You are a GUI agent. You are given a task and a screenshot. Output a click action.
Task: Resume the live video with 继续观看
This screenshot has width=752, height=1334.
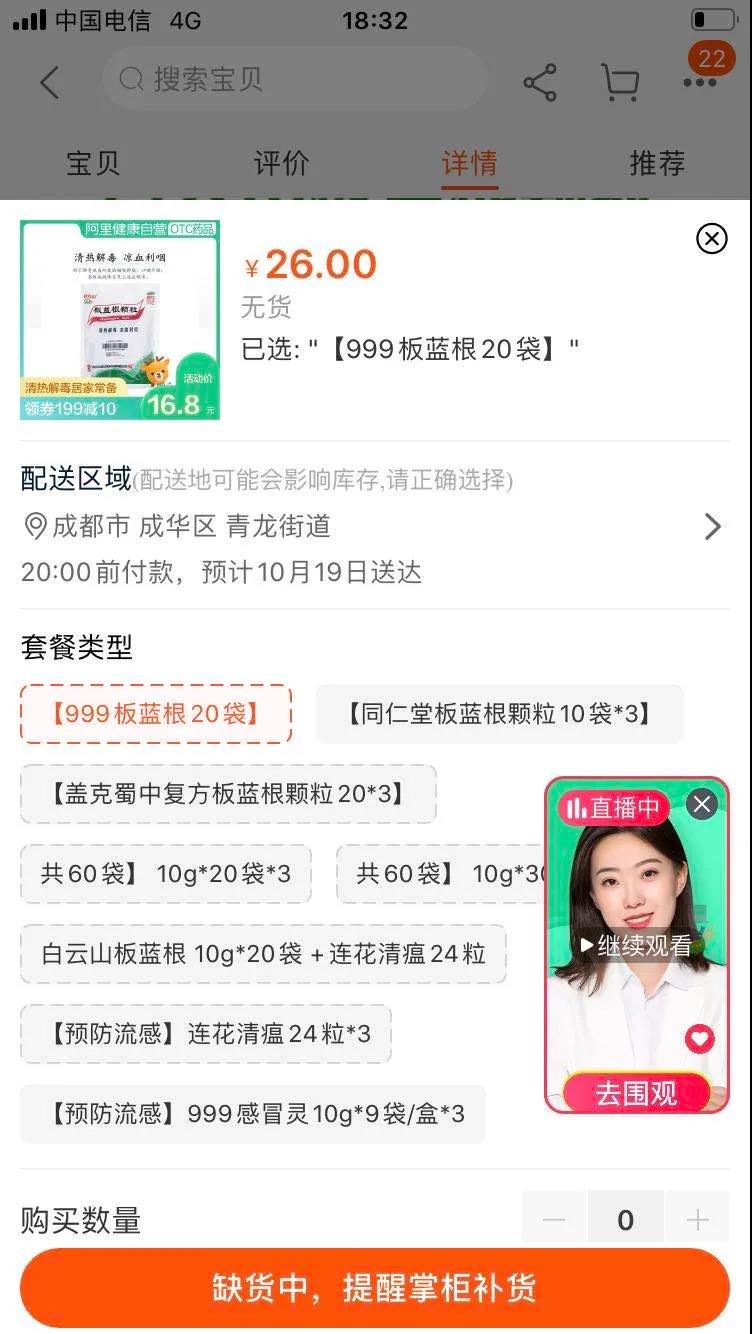point(636,946)
